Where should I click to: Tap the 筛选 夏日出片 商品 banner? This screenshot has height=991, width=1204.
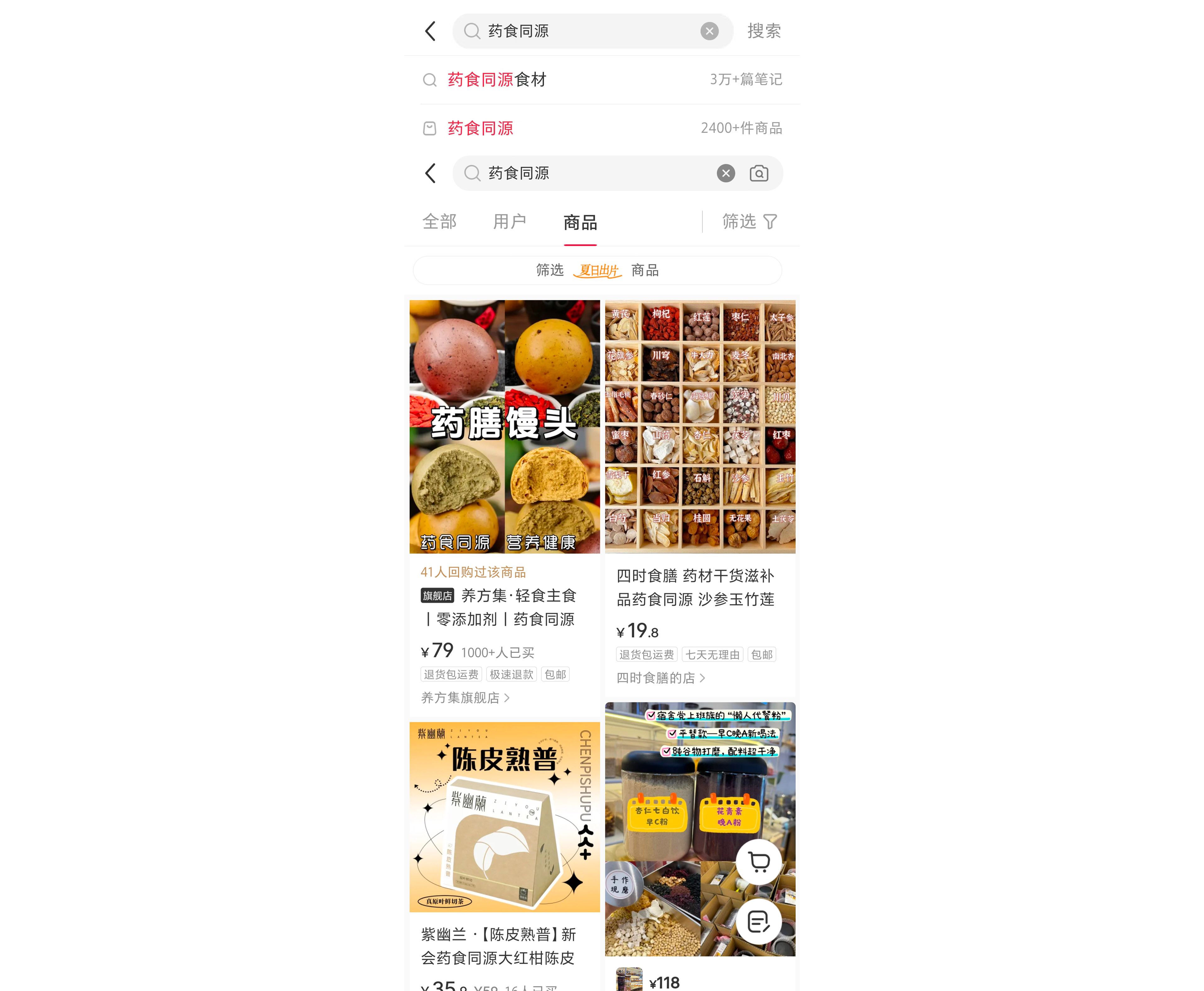pos(597,271)
